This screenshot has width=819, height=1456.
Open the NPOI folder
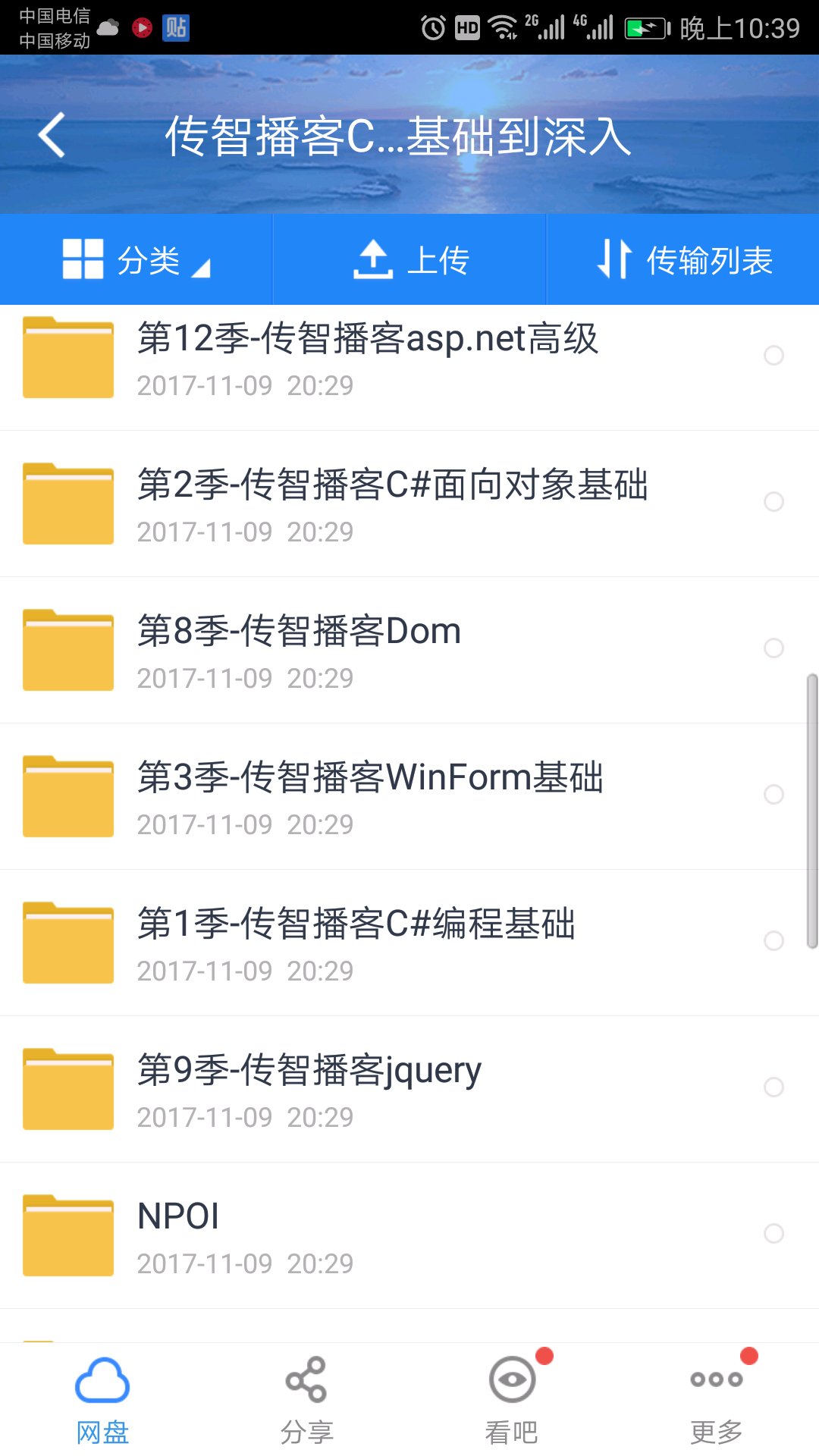(x=178, y=1235)
